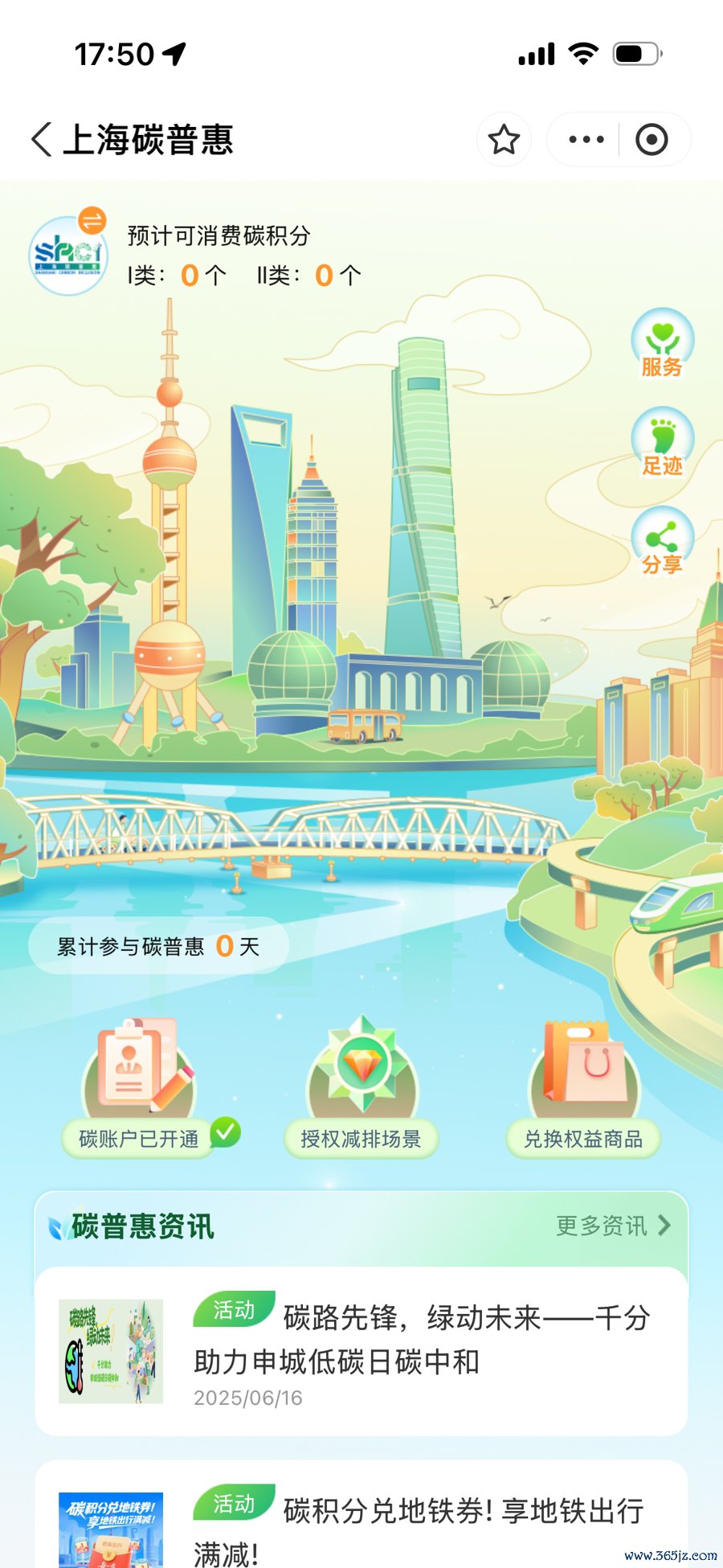Open 碳账户已开通 carbon account
This screenshot has height=1568, width=723.
pyautogui.click(x=138, y=1093)
